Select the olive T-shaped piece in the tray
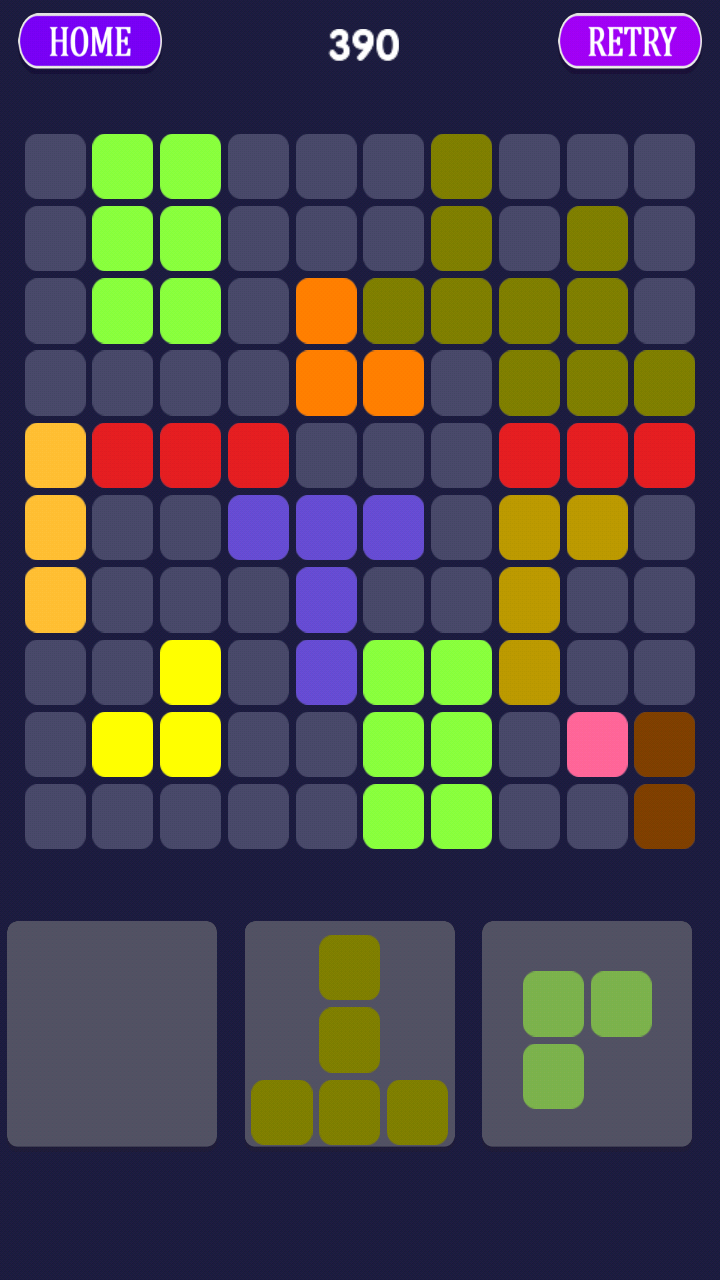The height and width of the screenshot is (1280, 720). [x=350, y=1035]
